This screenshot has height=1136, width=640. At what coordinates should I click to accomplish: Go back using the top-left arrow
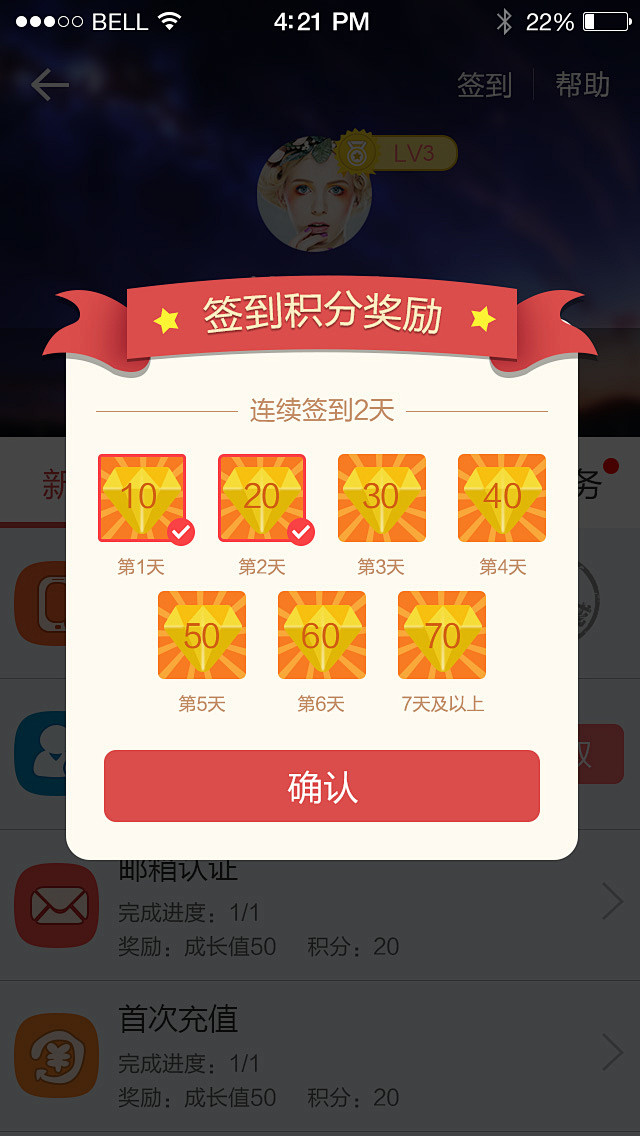(x=49, y=86)
